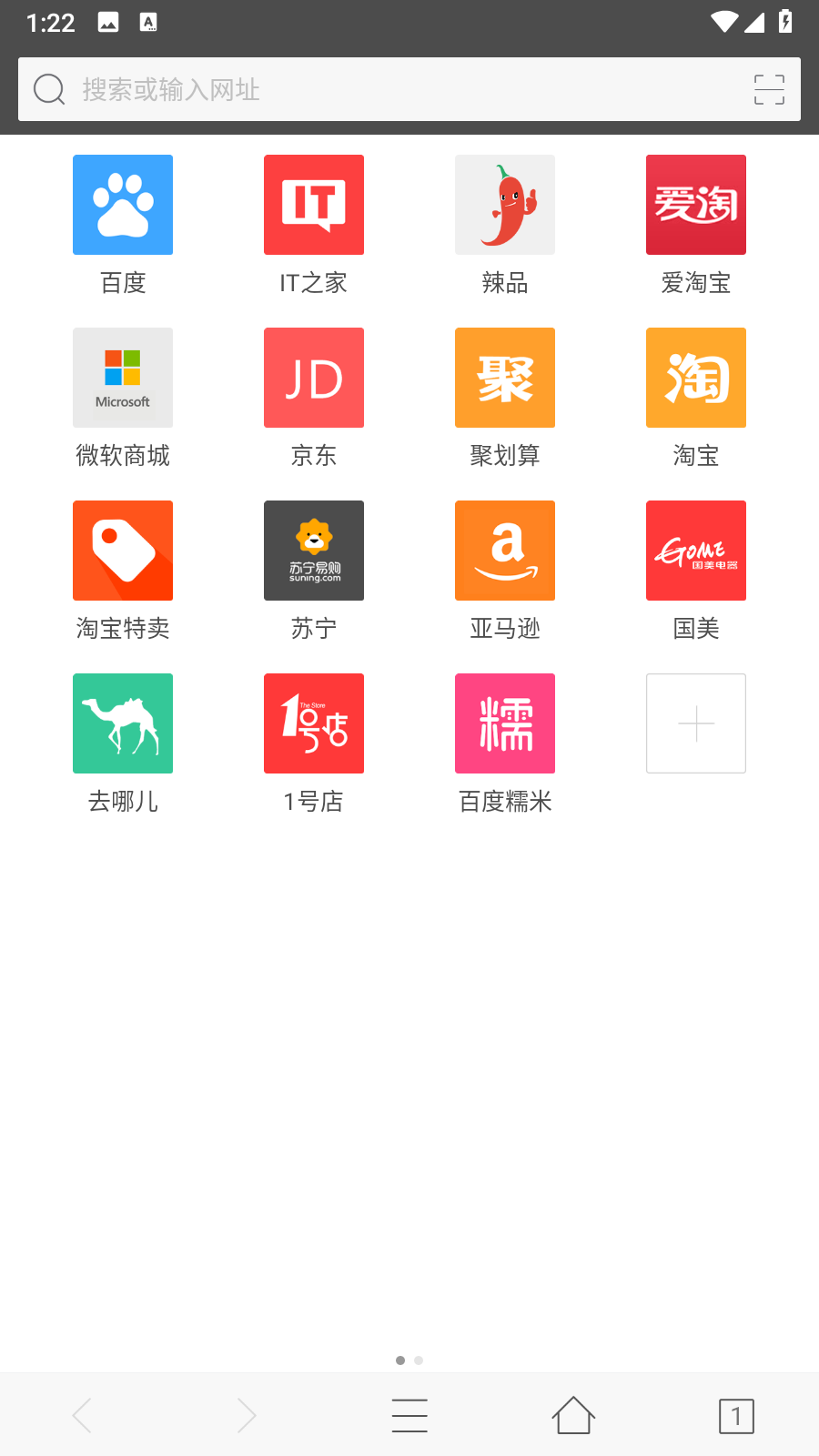Open the 聚划算 shortcut
This screenshot has width=819, height=1456.
point(505,378)
